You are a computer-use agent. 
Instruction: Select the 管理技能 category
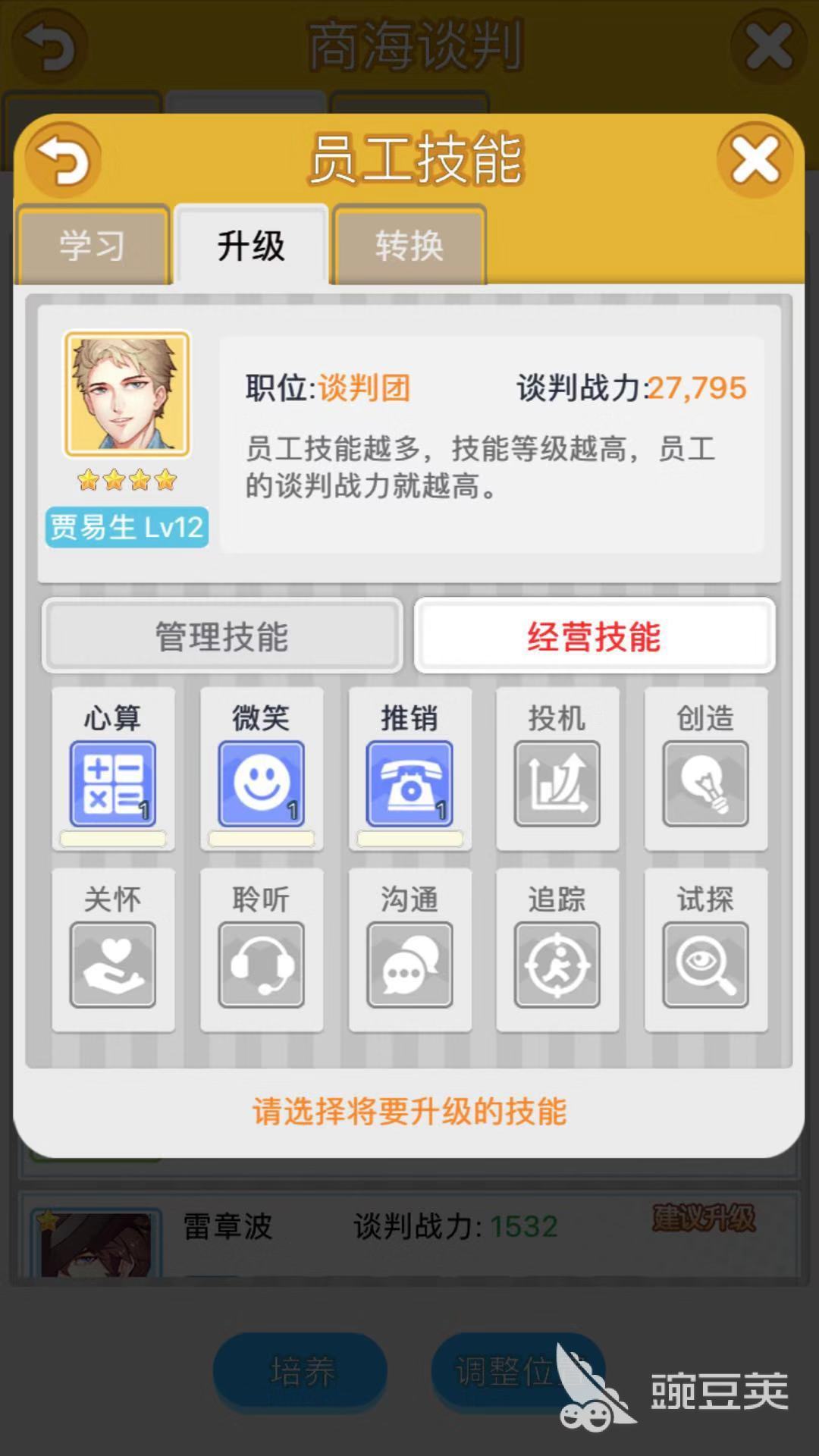pyautogui.click(x=222, y=635)
